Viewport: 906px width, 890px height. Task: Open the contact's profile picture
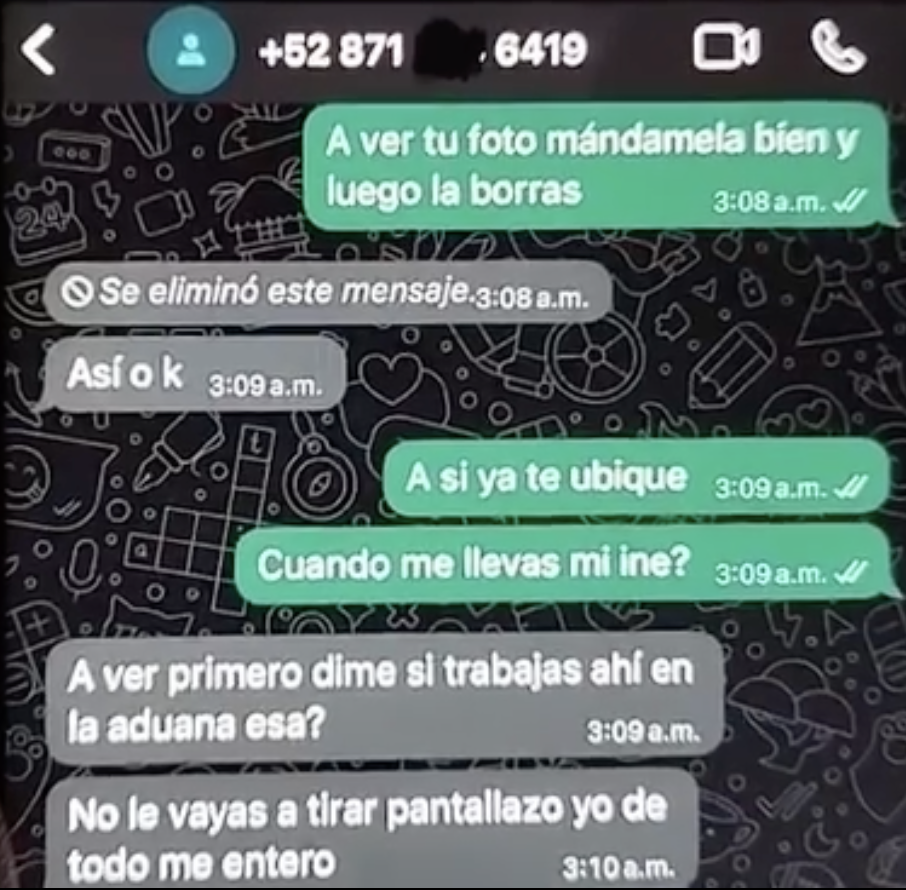[191, 51]
